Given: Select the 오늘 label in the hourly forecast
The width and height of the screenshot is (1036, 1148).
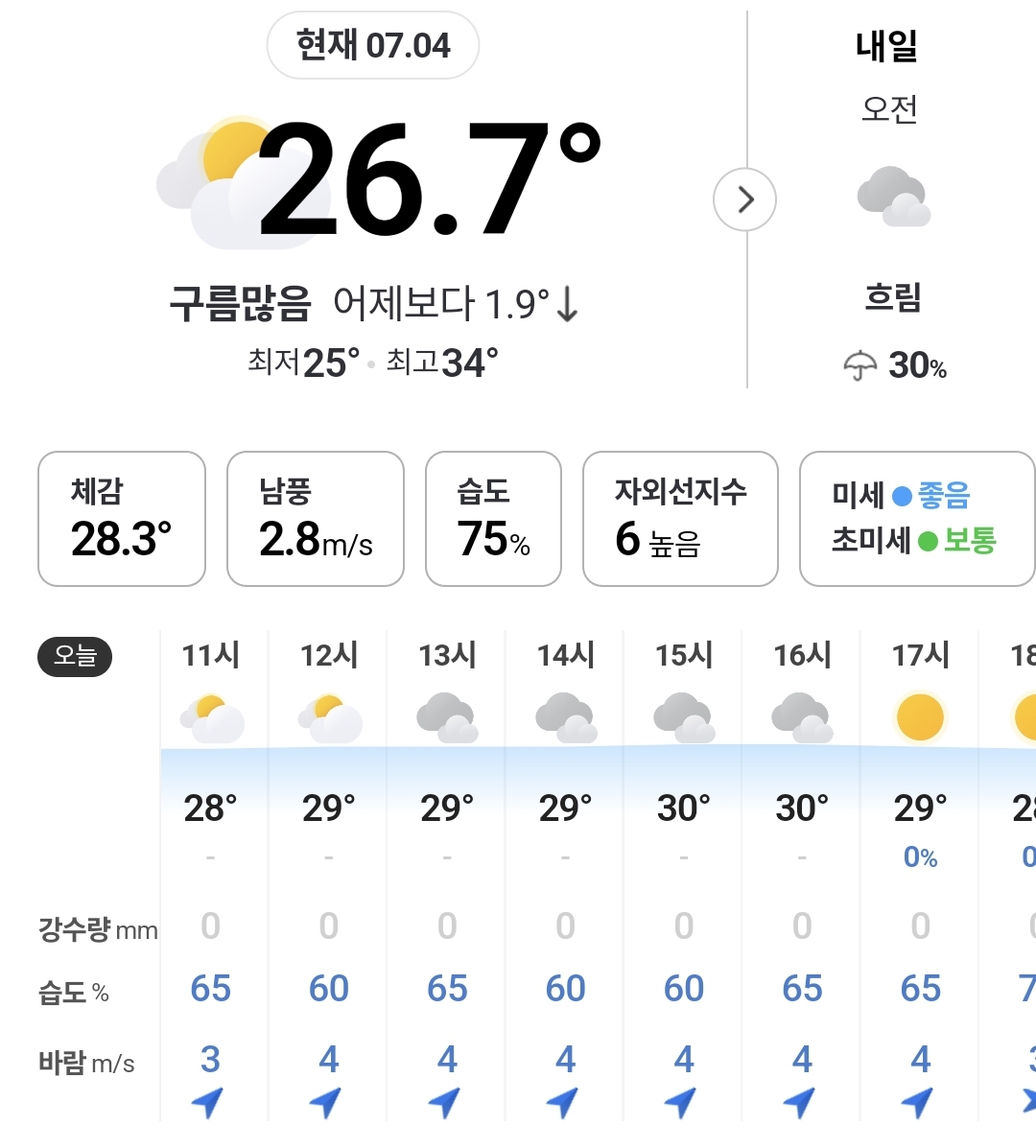Looking at the screenshot, I should [75, 657].
